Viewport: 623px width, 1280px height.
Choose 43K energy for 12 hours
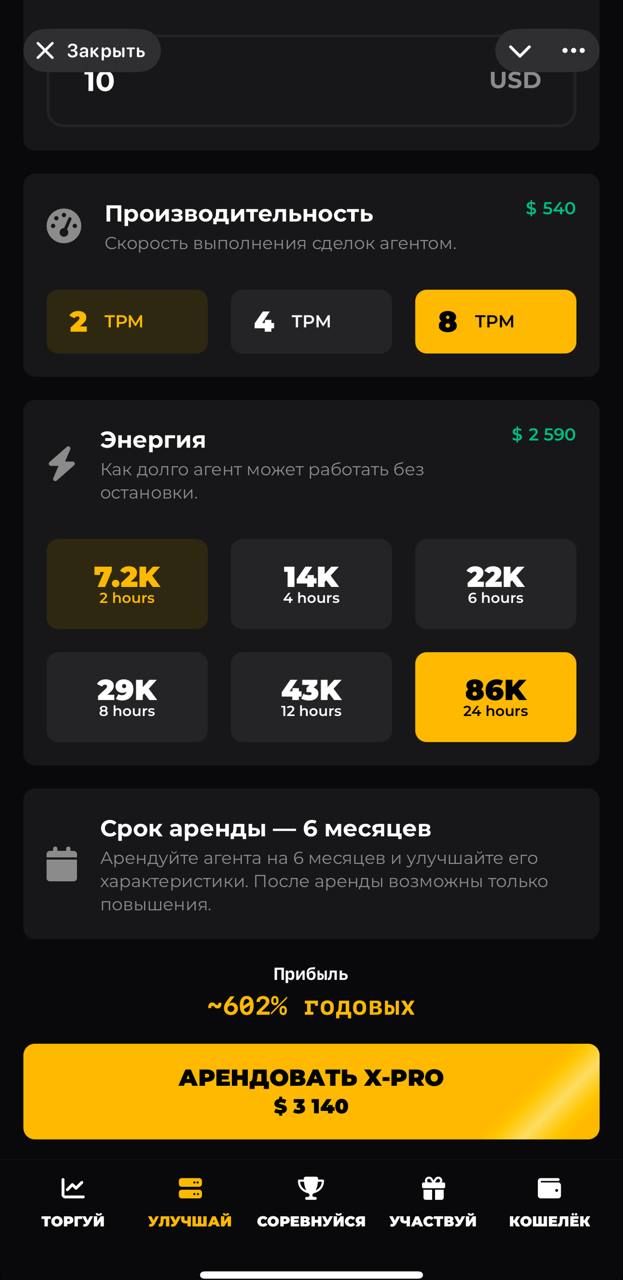click(x=311, y=697)
